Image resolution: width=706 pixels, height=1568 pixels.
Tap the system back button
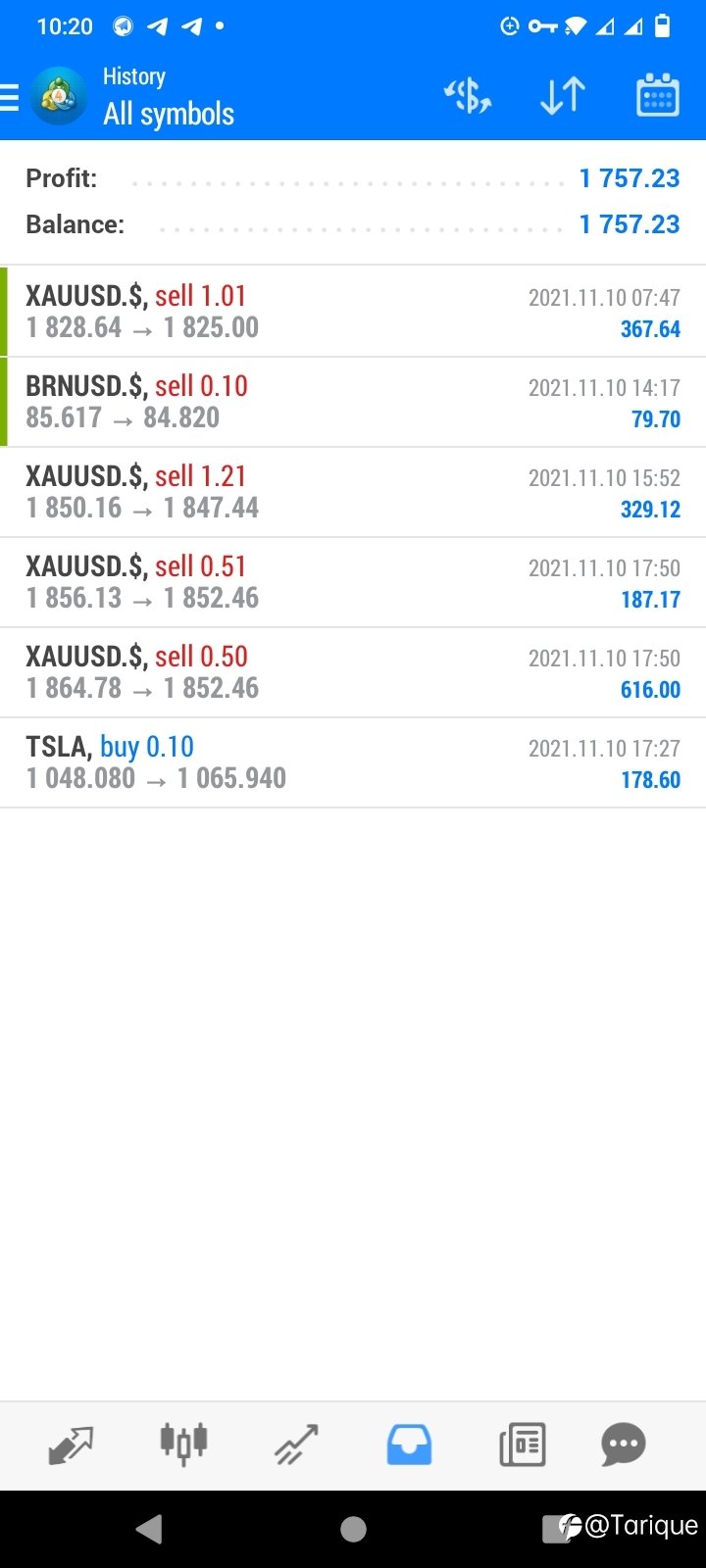pyautogui.click(x=149, y=1529)
